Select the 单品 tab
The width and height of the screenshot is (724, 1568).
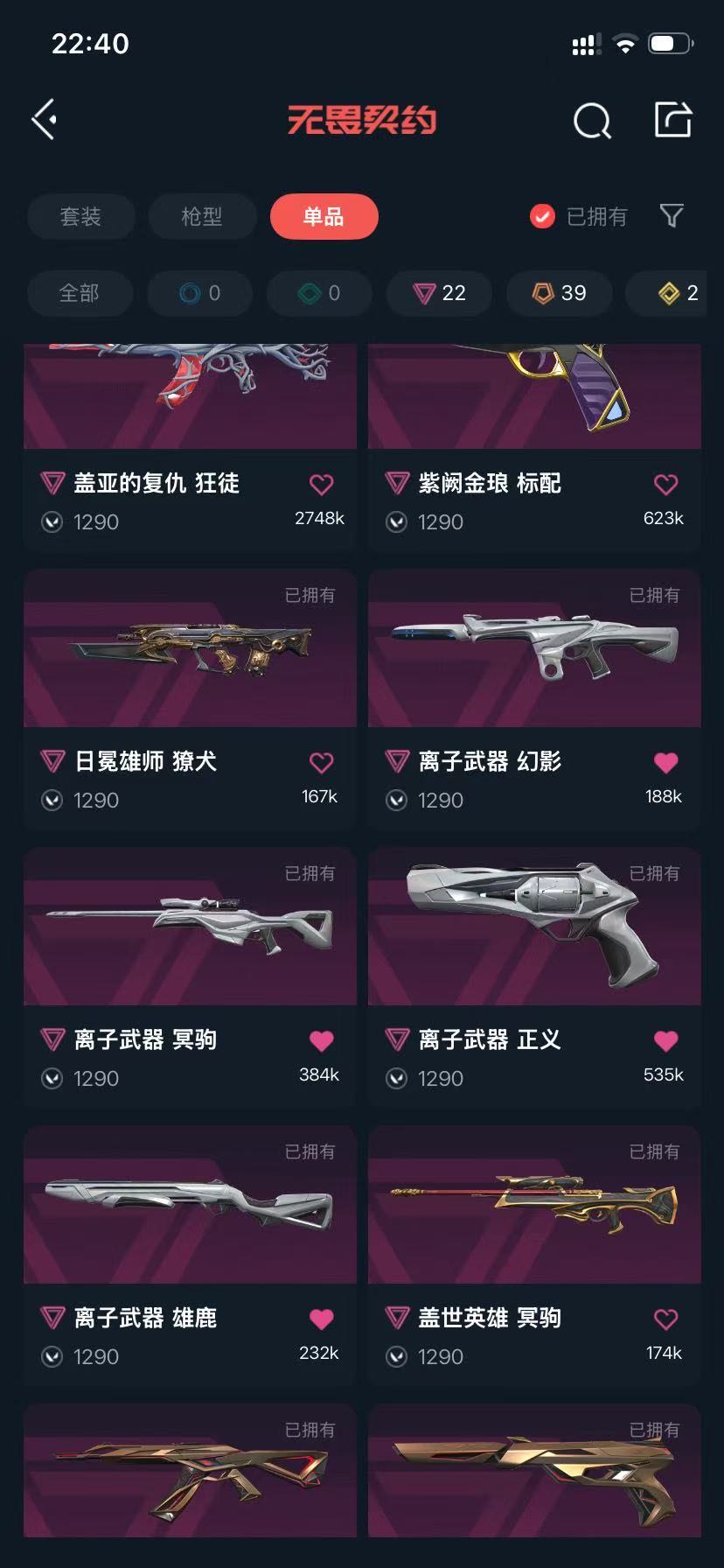click(324, 216)
